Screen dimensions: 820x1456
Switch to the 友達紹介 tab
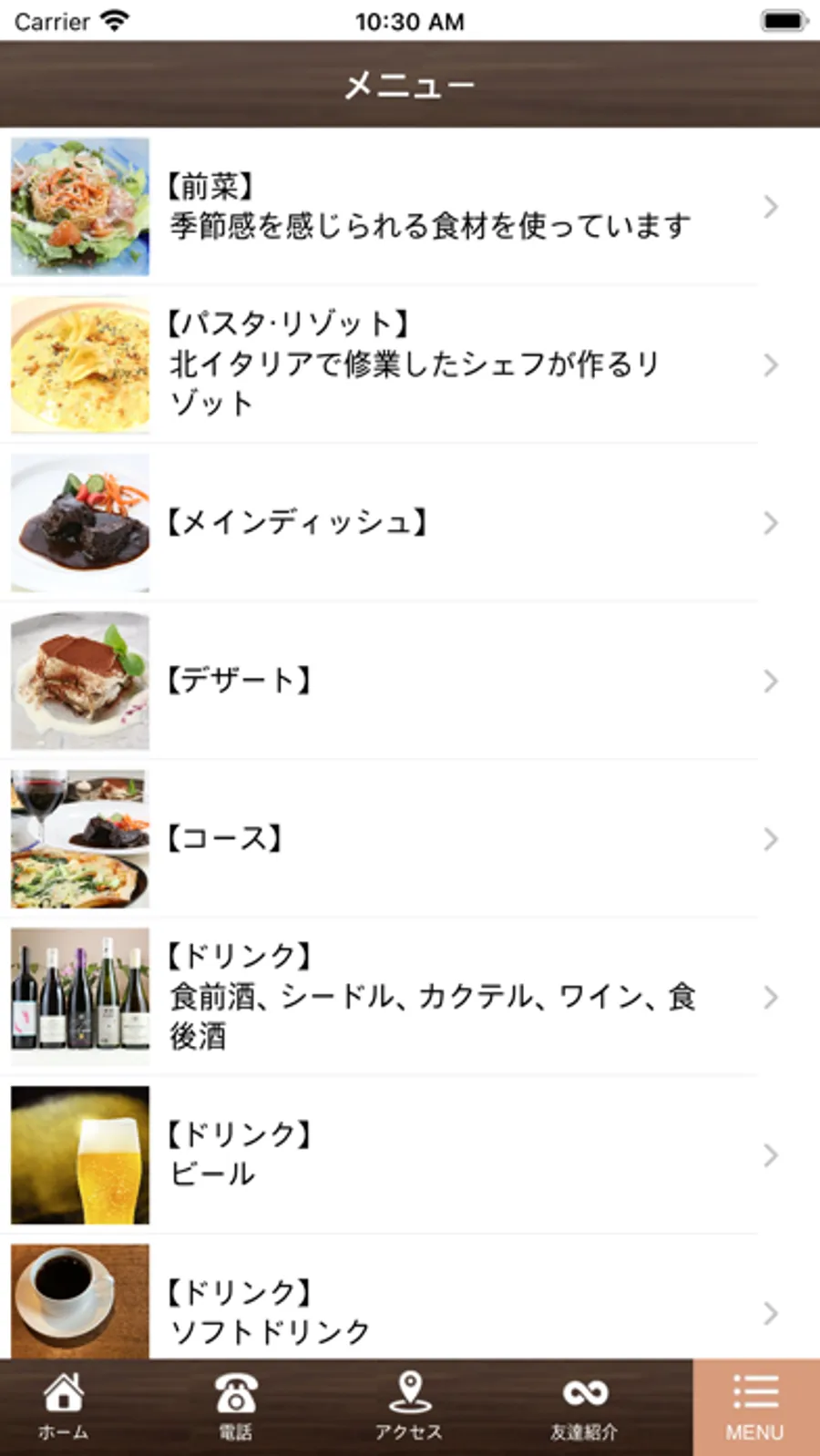click(584, 1407)
